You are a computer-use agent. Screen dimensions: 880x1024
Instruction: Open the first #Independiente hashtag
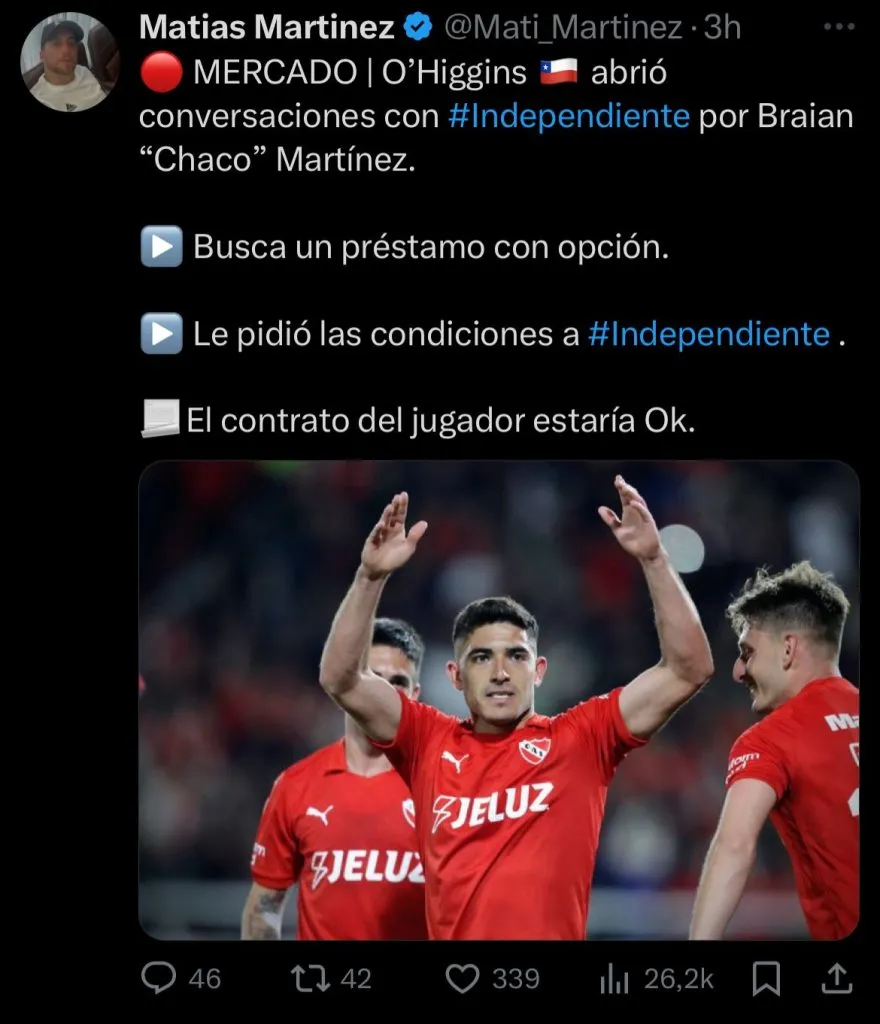click(x=568, y=116)
